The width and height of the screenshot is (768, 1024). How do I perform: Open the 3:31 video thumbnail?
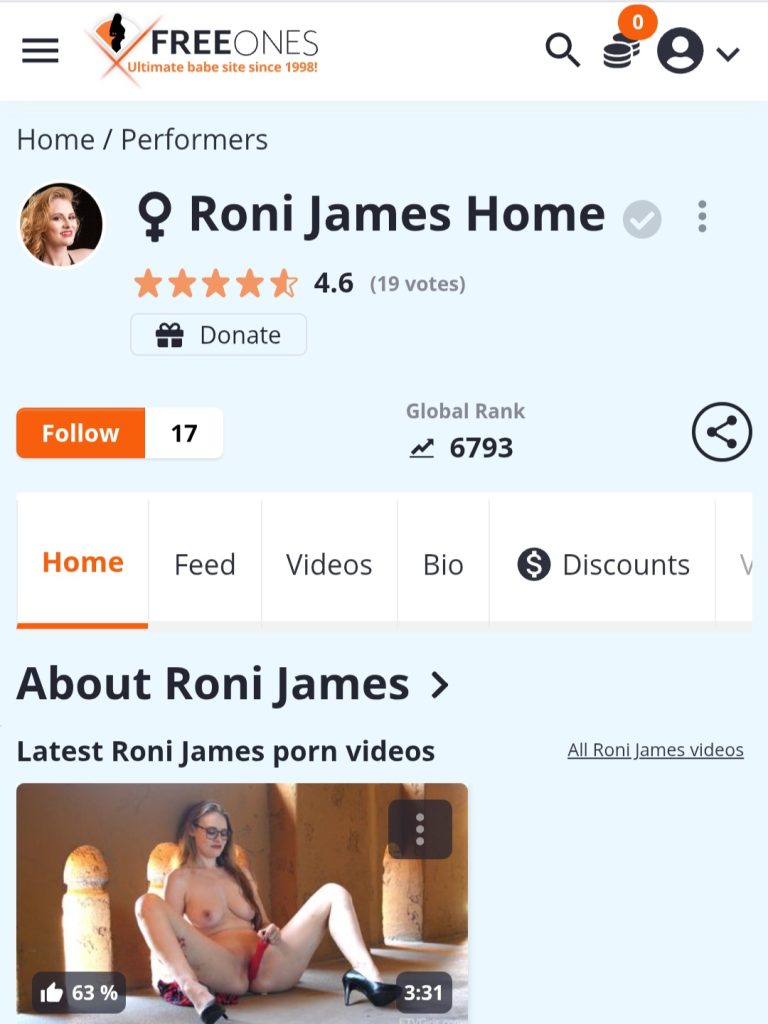pos(242,900)
